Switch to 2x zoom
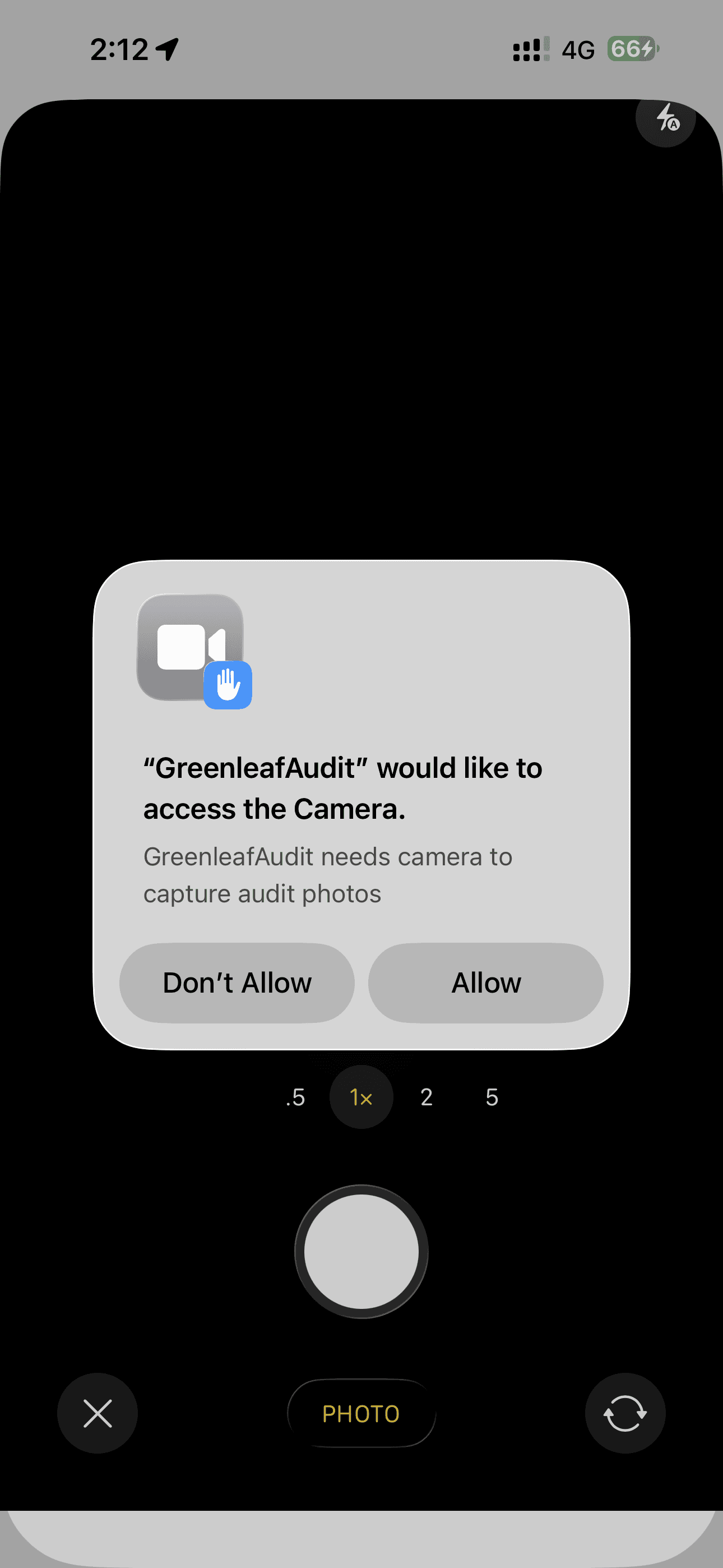723x1568 pixels. pos(427,1097)
